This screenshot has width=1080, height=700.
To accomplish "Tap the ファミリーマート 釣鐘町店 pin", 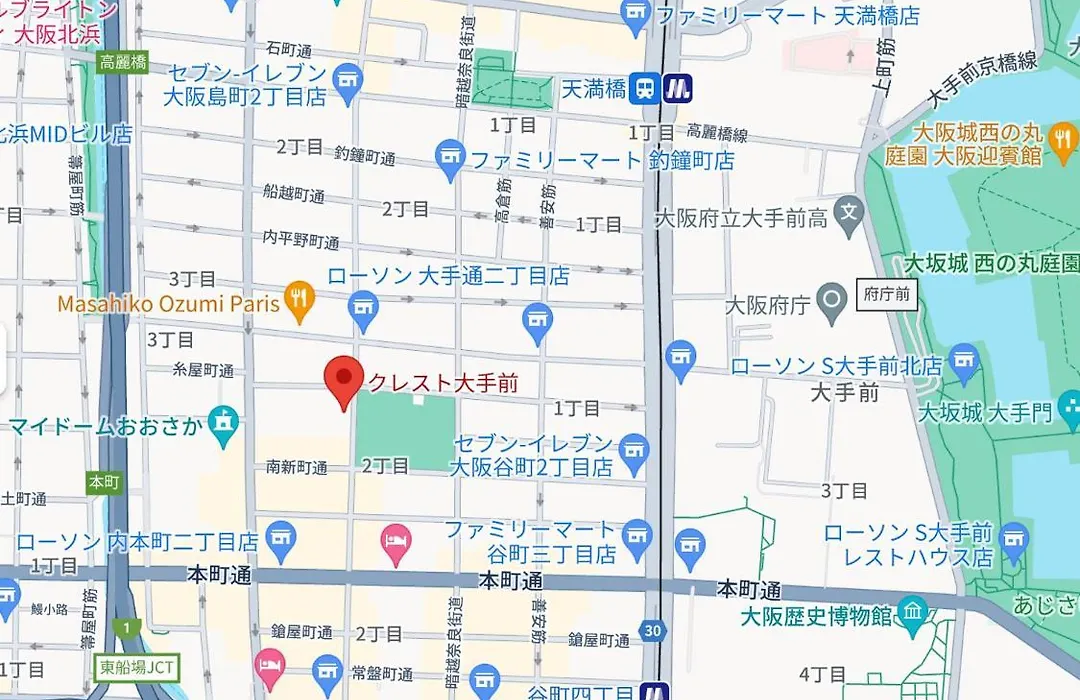I will [x=451, y=159].
